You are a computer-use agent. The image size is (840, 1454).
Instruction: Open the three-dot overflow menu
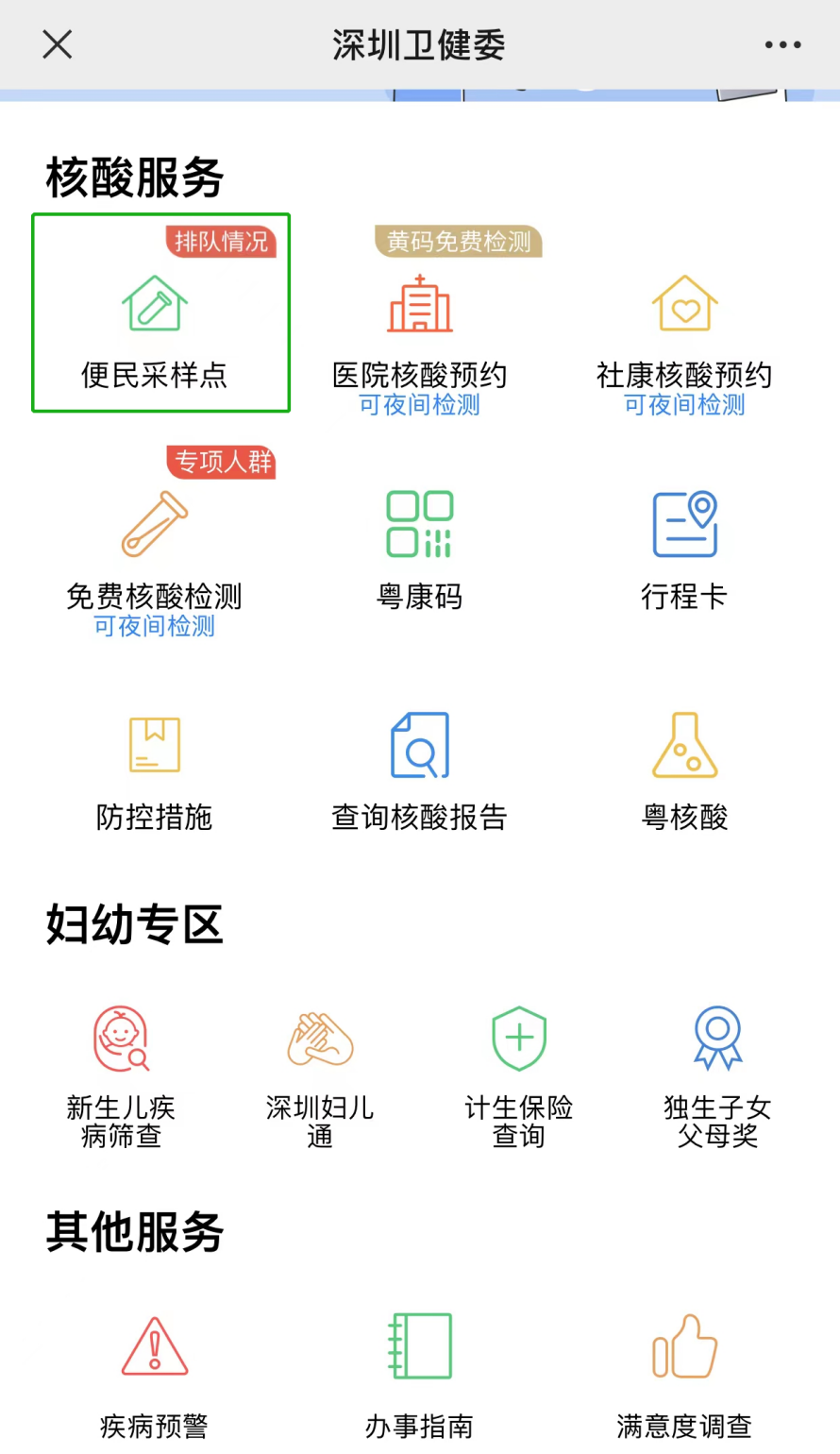782,44
